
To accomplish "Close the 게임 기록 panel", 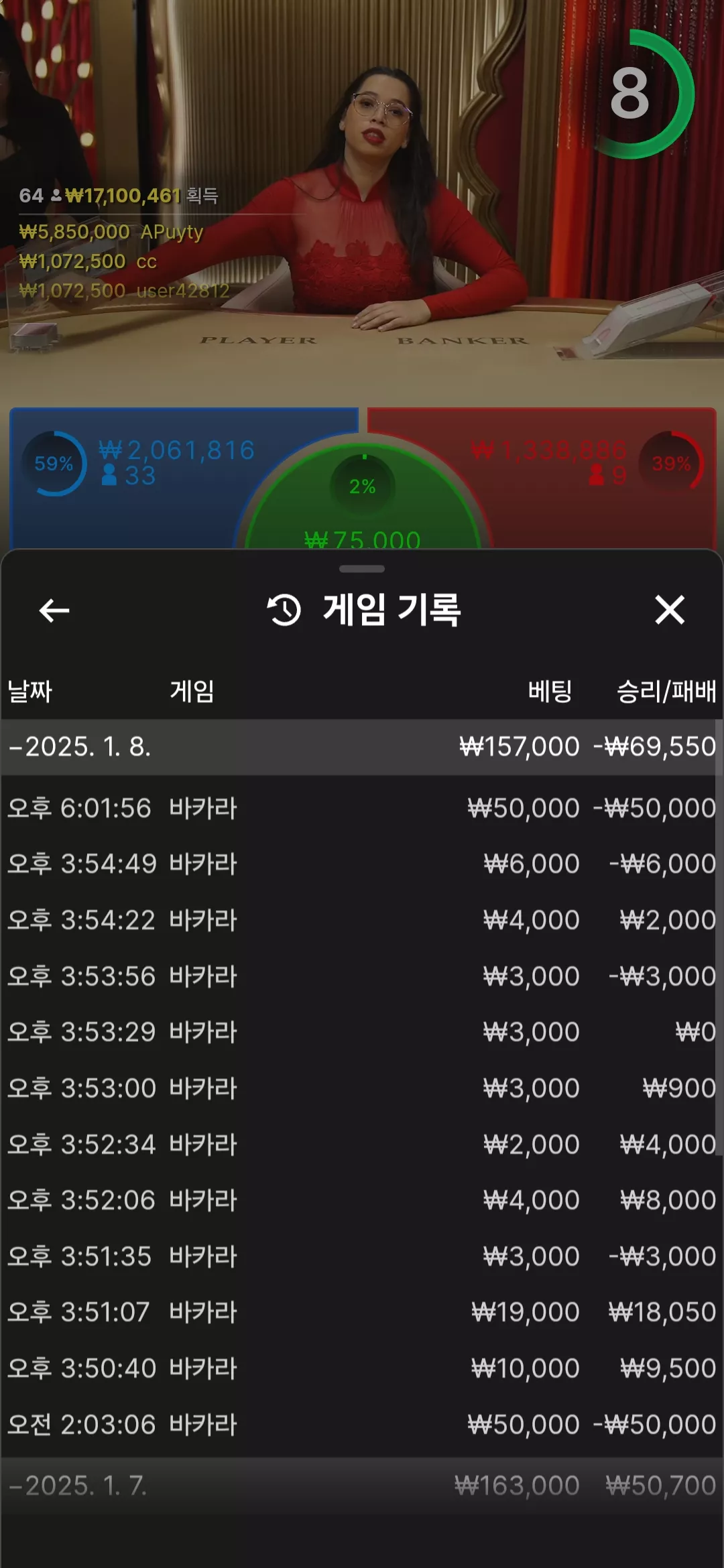I will pos(670,610).
